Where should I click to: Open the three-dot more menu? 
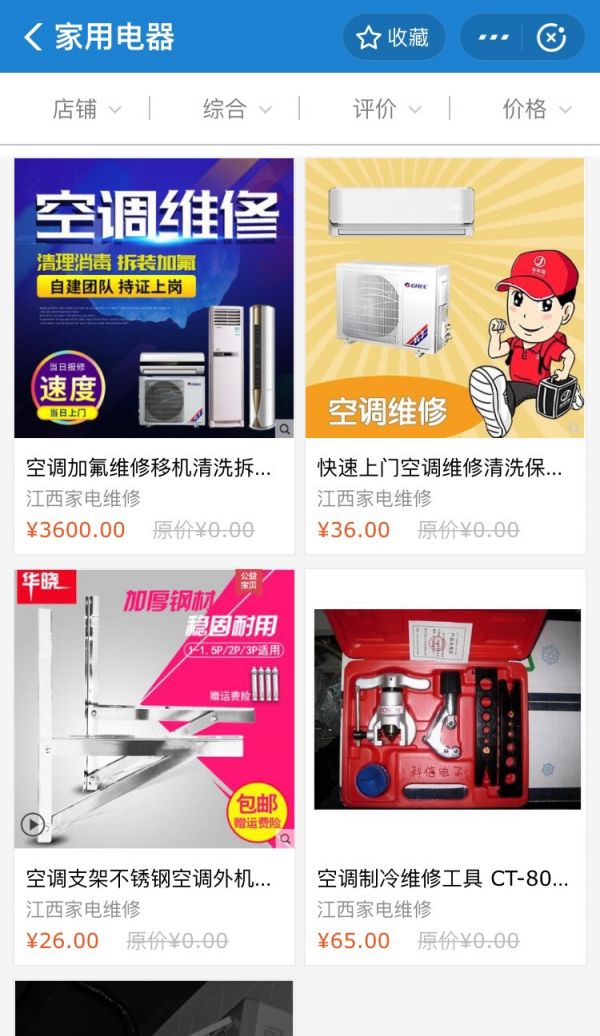click(x=493, y=37)
